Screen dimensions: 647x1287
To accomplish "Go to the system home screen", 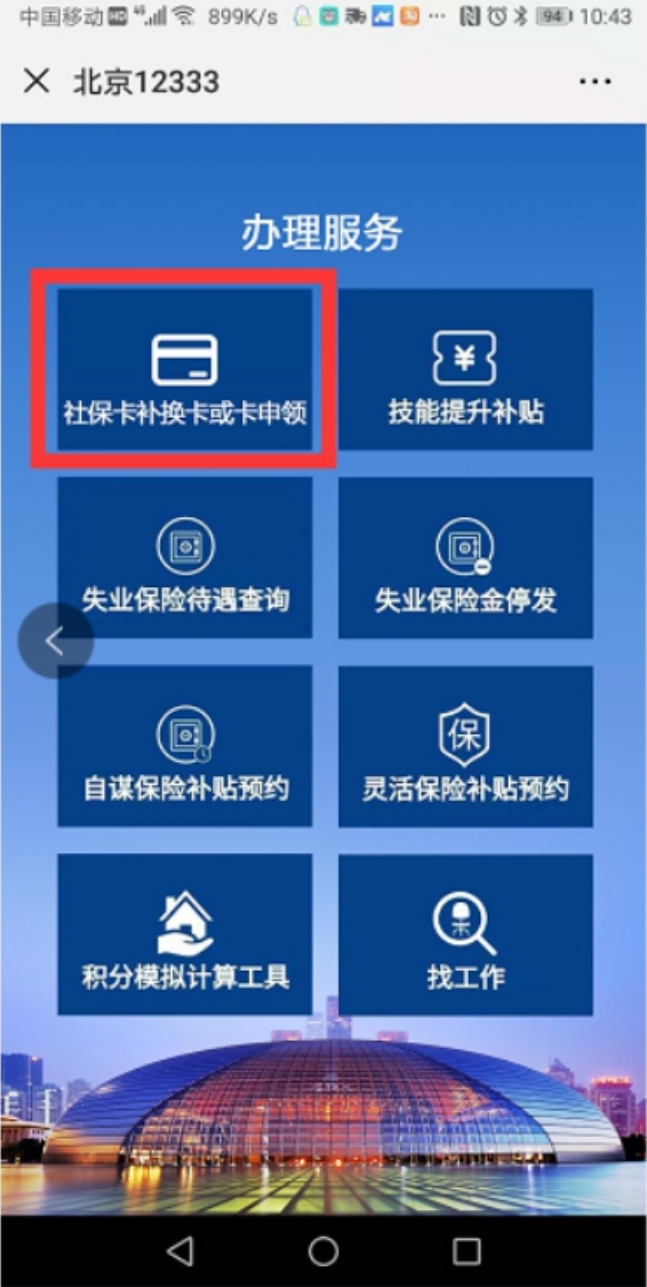I will [x=323, y=1250].
